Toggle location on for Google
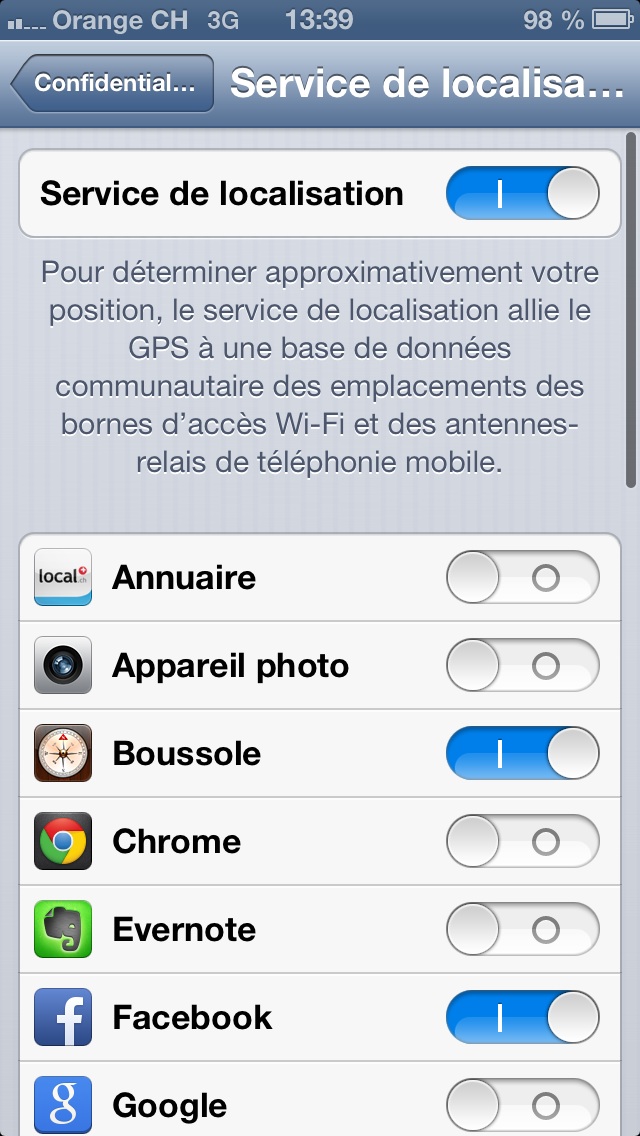This screenshot has width=640, height=1136. click(x=522, y=1106)
